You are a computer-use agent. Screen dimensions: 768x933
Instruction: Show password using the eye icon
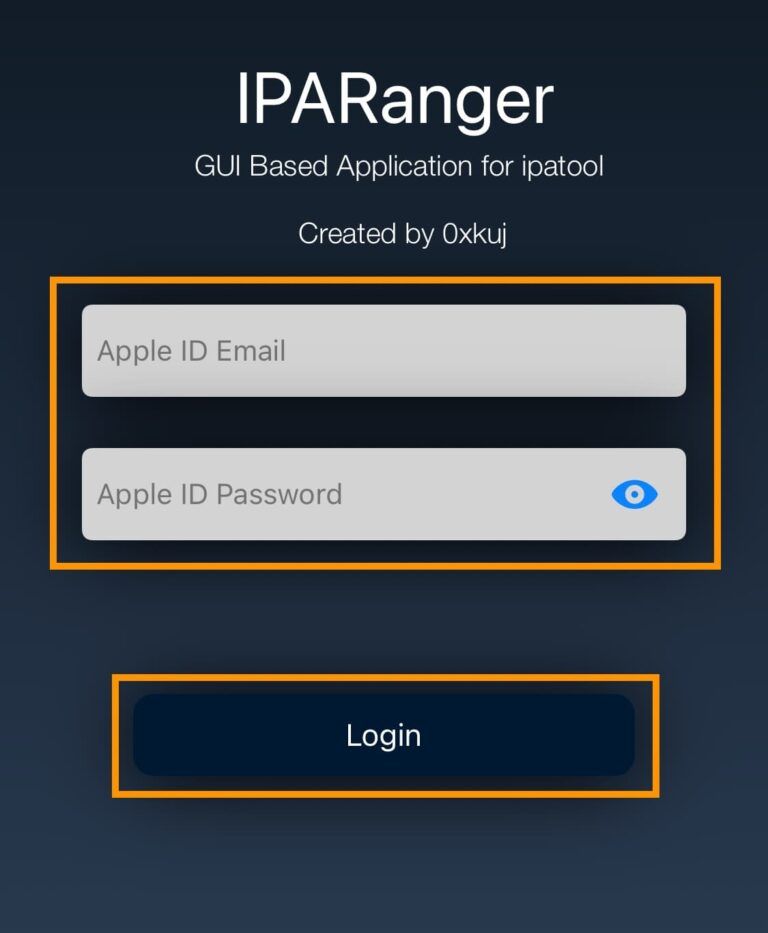coord(634,494)
